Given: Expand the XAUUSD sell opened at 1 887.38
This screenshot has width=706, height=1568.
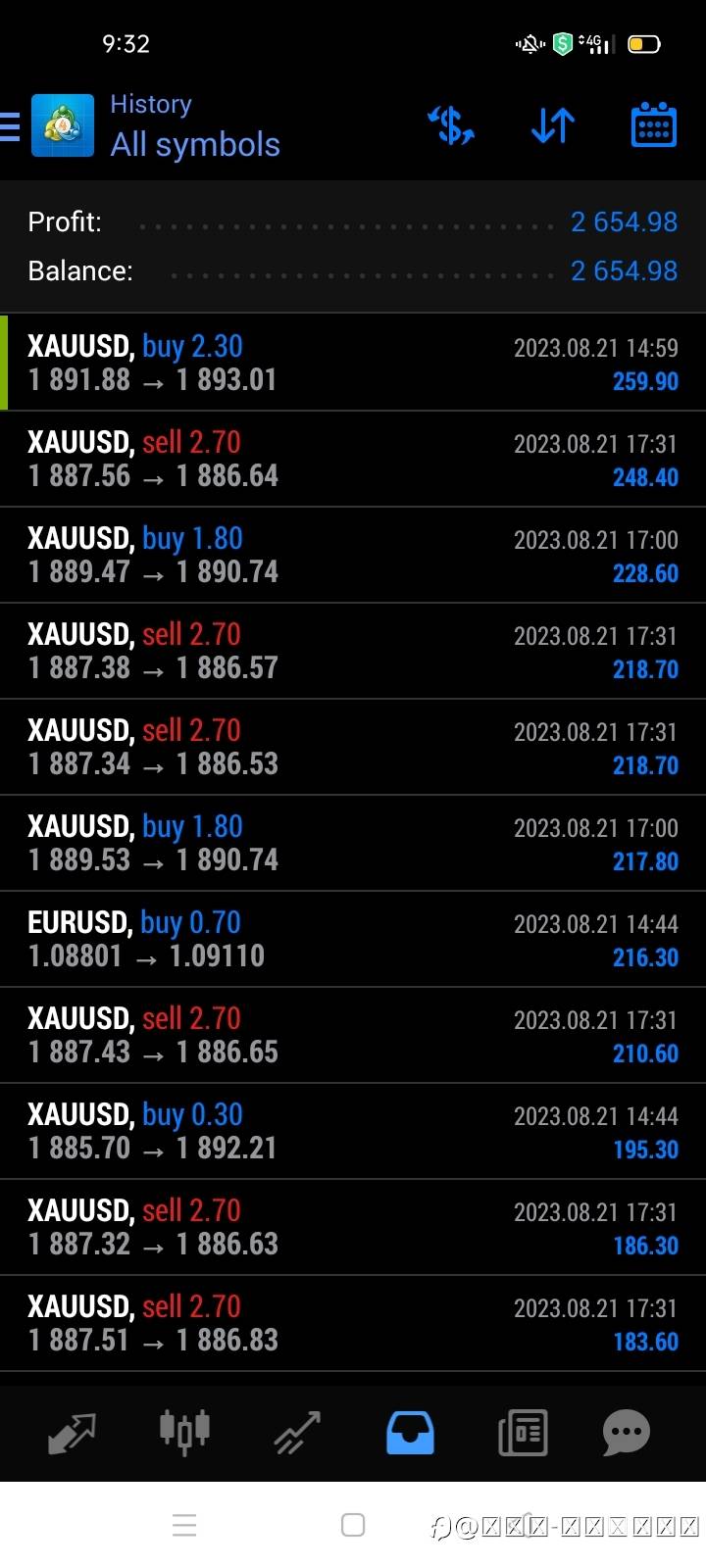Looking at the screenshot, I should [x=353, y=651].
